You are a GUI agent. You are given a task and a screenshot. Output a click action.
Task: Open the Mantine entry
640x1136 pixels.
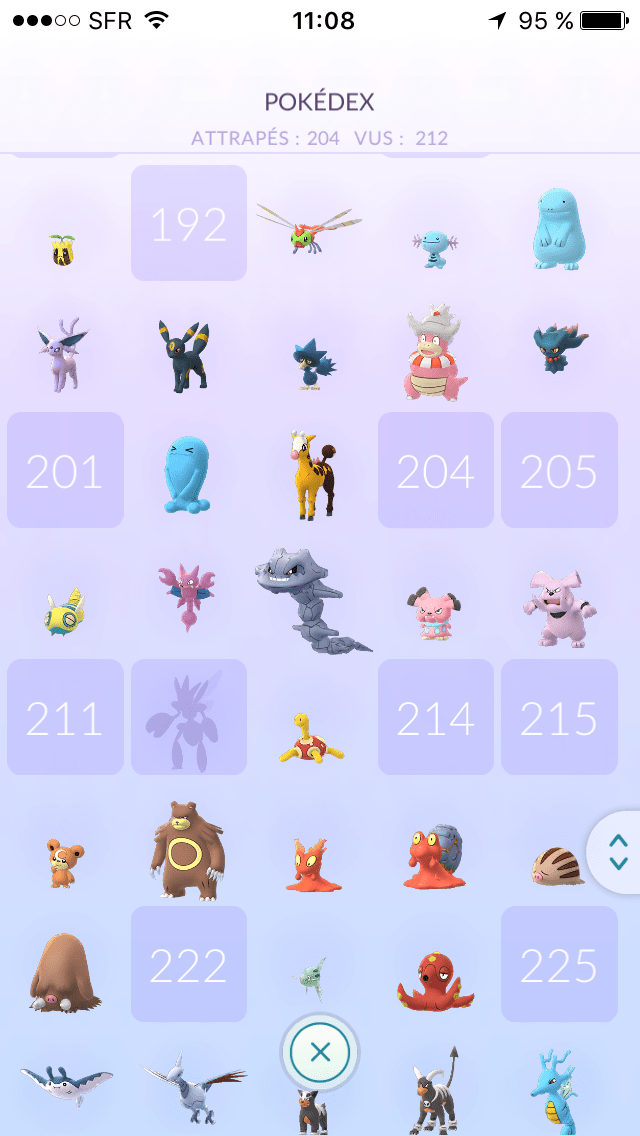click(65, 1088)
